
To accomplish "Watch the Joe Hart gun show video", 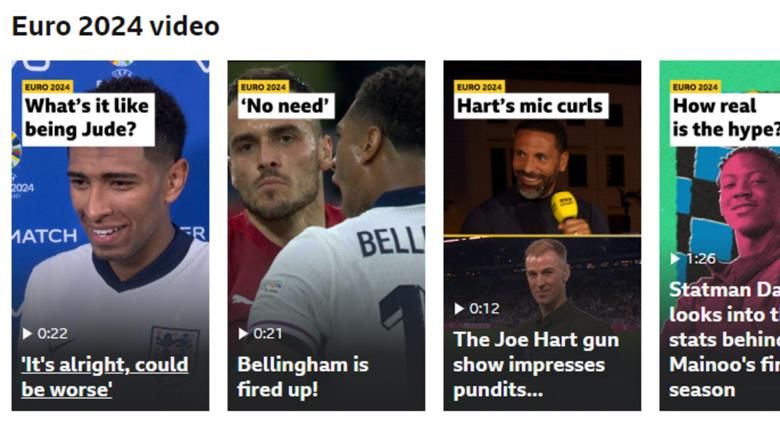I will [535, 364].
